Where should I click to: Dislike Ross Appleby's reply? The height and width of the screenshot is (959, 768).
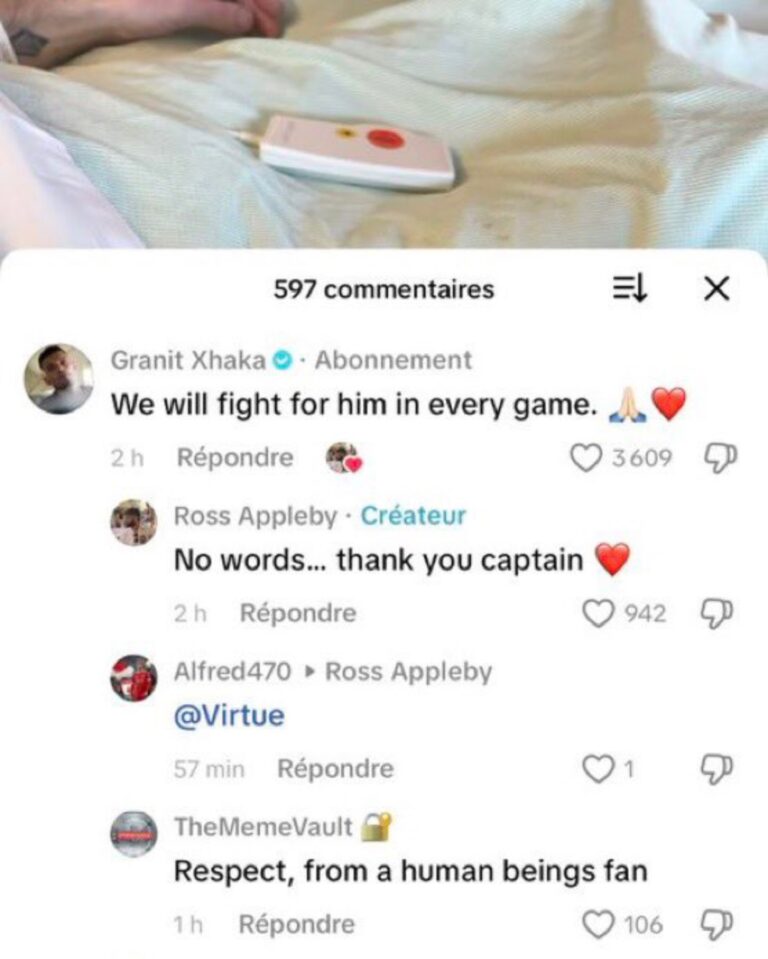(720, 613)
